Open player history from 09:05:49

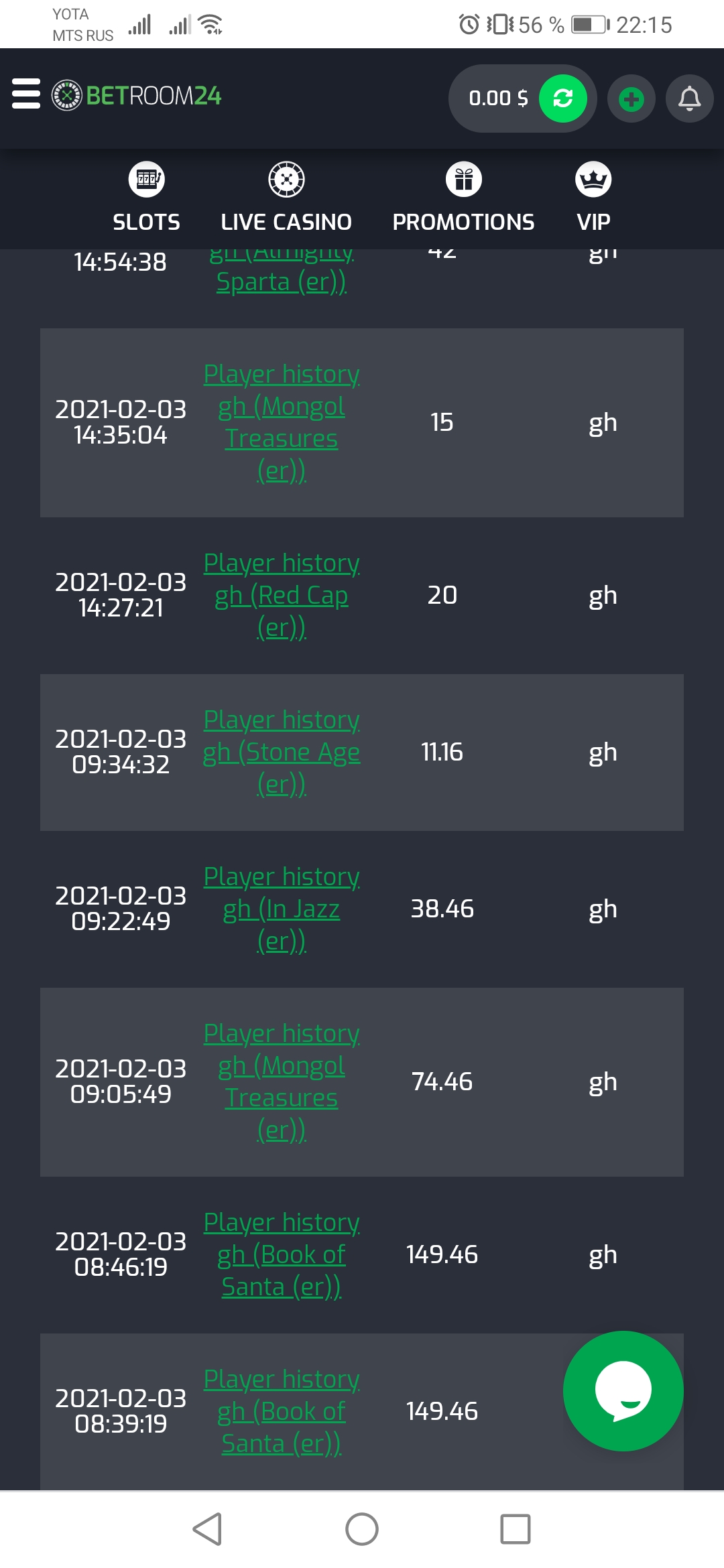pyautogui.click(x=282, y=1082)
